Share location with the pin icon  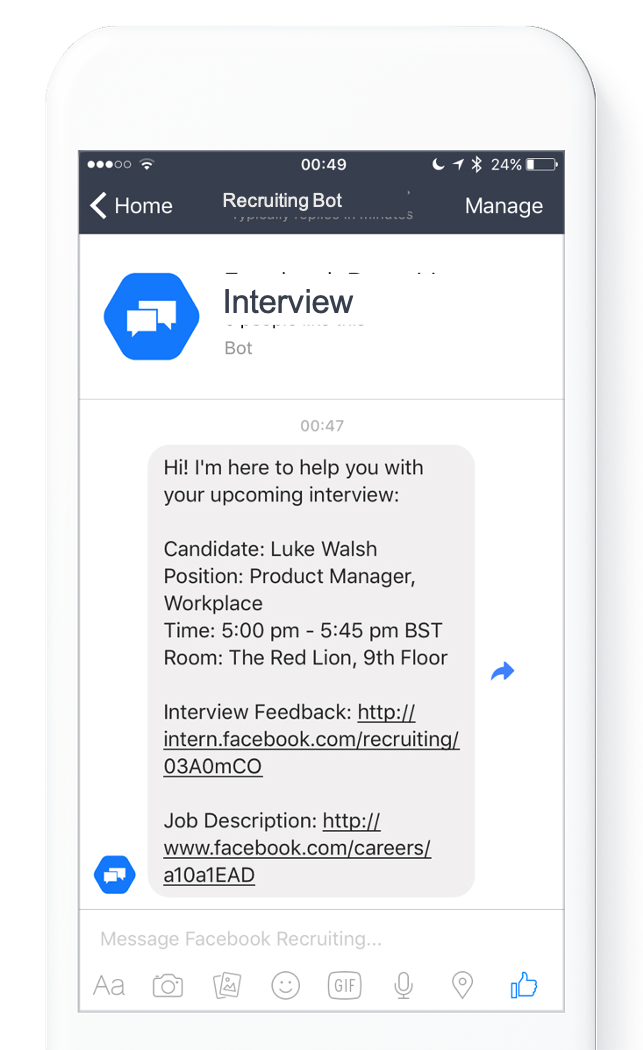(x=462, y=986)
